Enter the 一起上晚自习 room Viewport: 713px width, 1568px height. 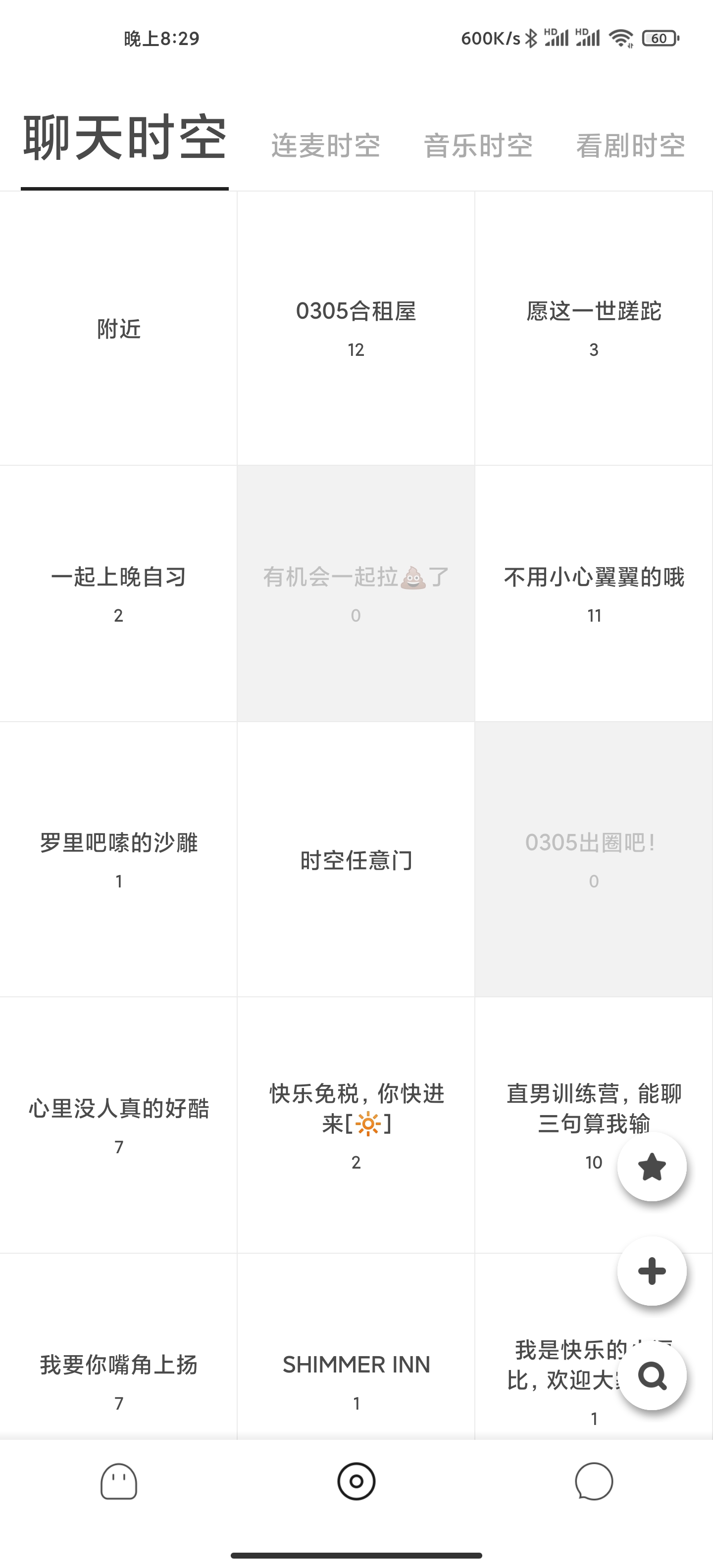(119, 593)
